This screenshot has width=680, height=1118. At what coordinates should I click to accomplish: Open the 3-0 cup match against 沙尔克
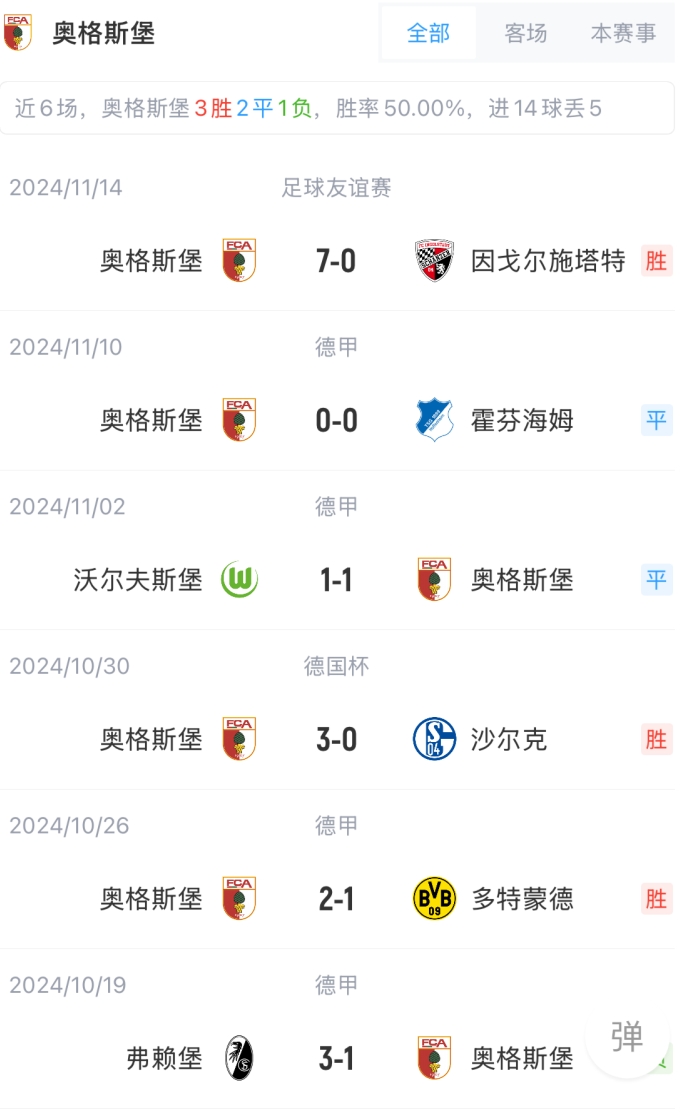point(336,740)
